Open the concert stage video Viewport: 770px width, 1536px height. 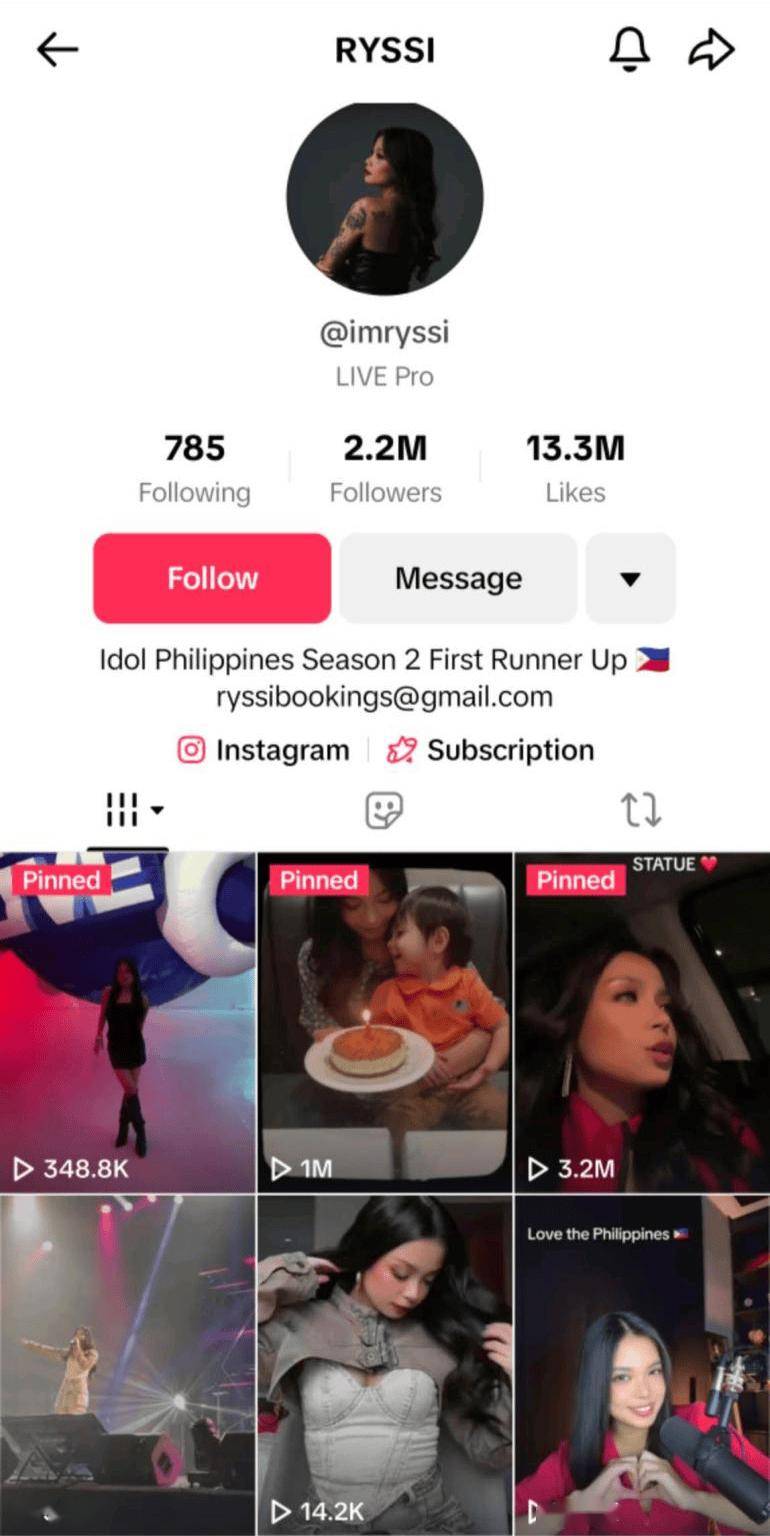click(x=127, y=1365)
